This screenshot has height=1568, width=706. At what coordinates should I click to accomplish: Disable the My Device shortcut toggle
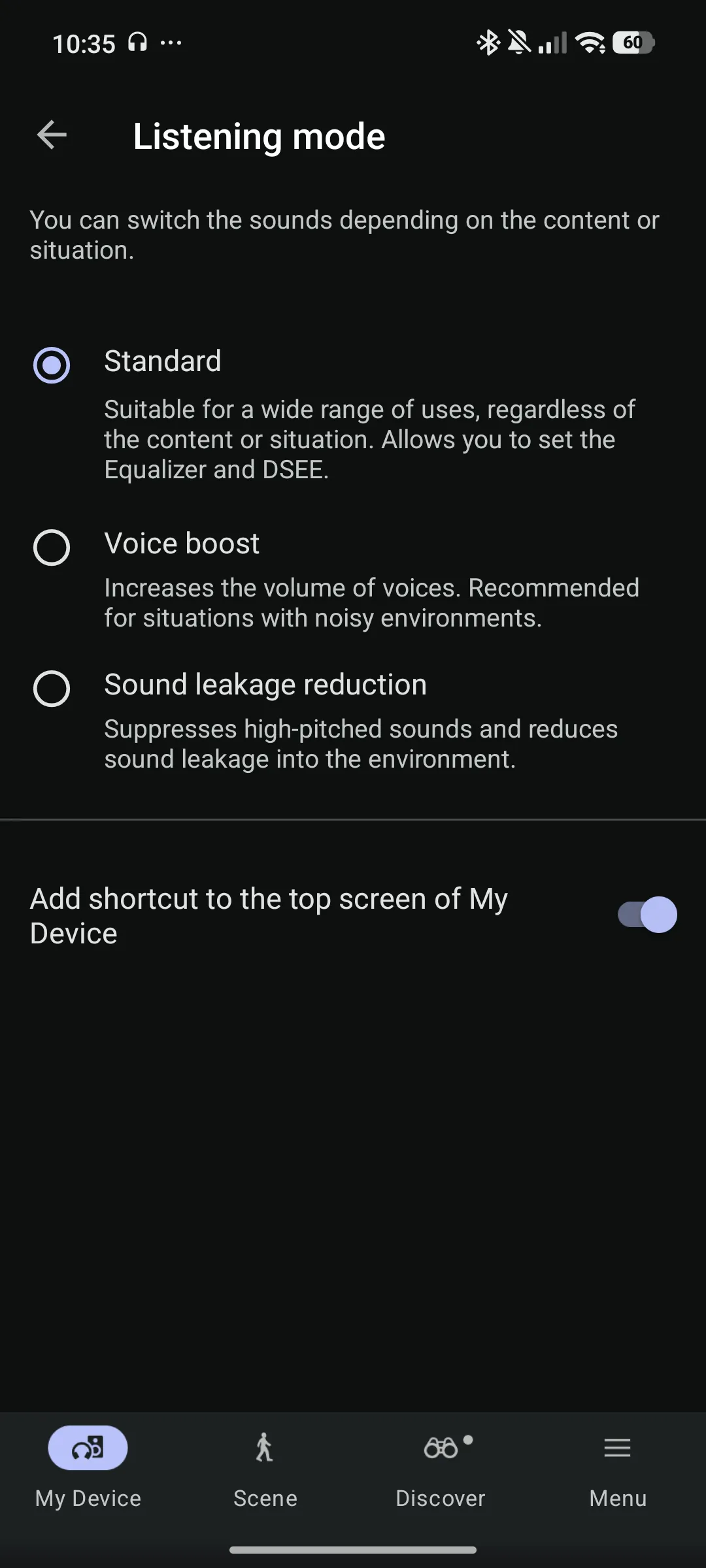tap(647, 915)
